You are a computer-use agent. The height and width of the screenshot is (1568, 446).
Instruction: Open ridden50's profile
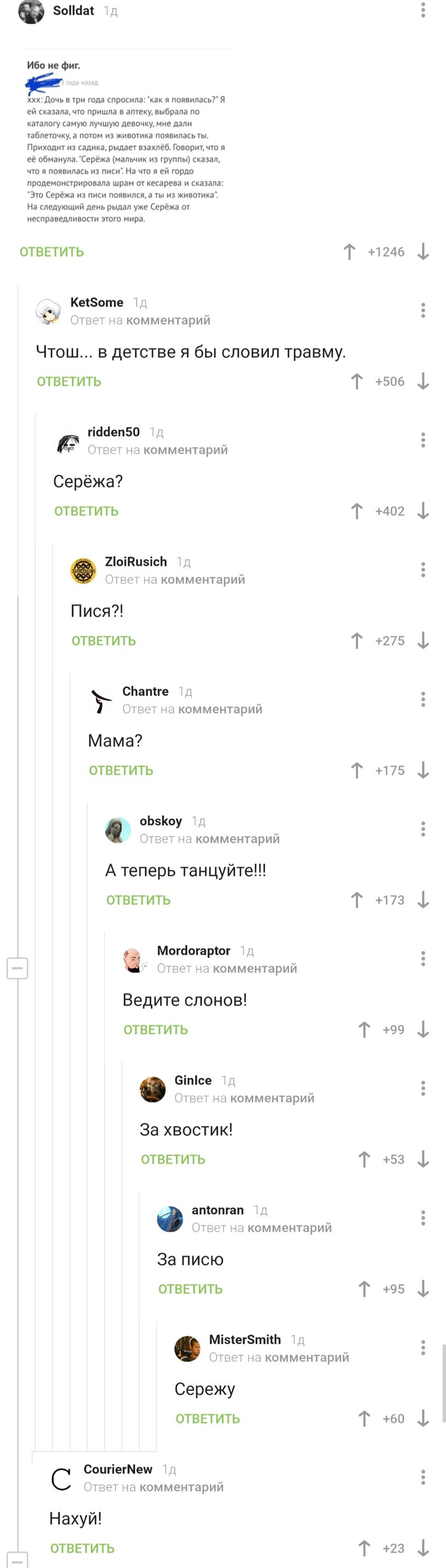pos(113,432)
